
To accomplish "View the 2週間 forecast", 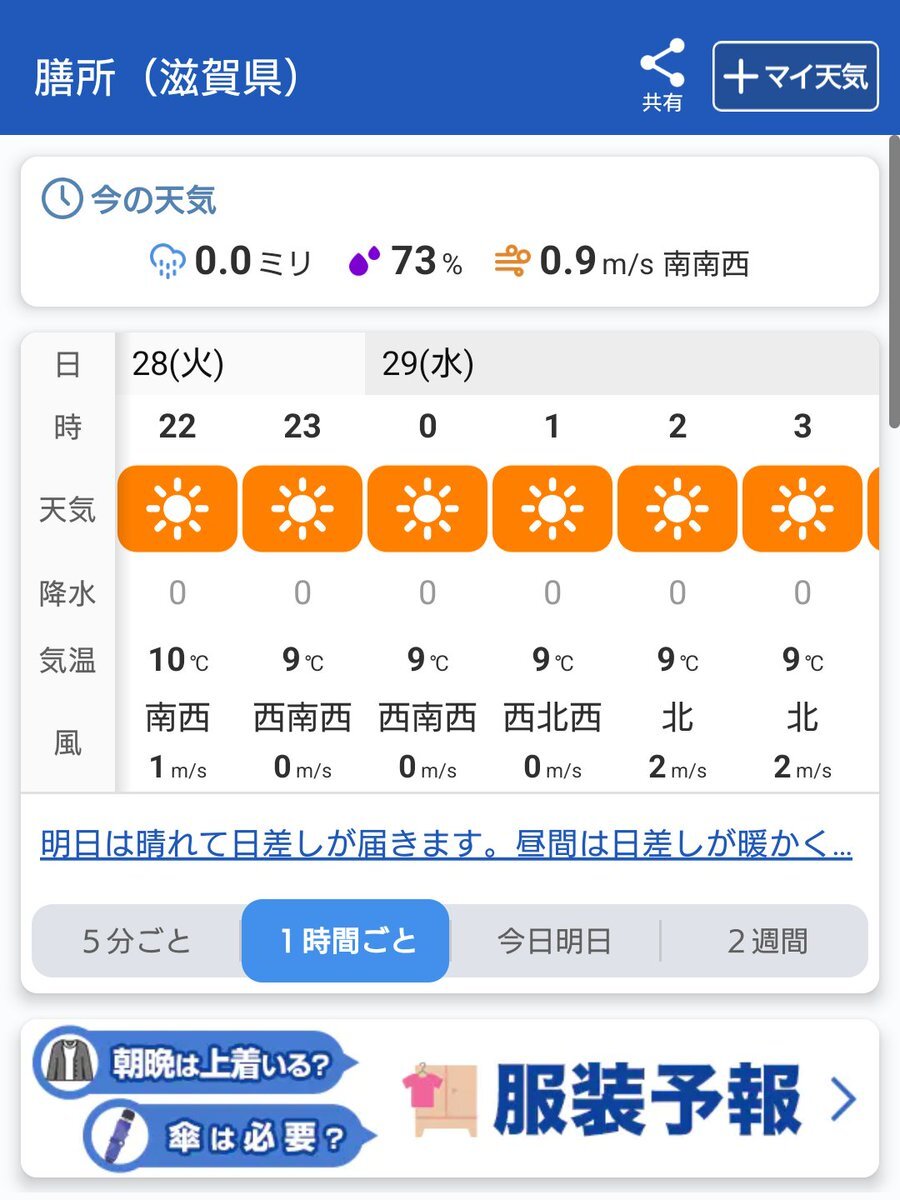I will [x=766, y=941].
